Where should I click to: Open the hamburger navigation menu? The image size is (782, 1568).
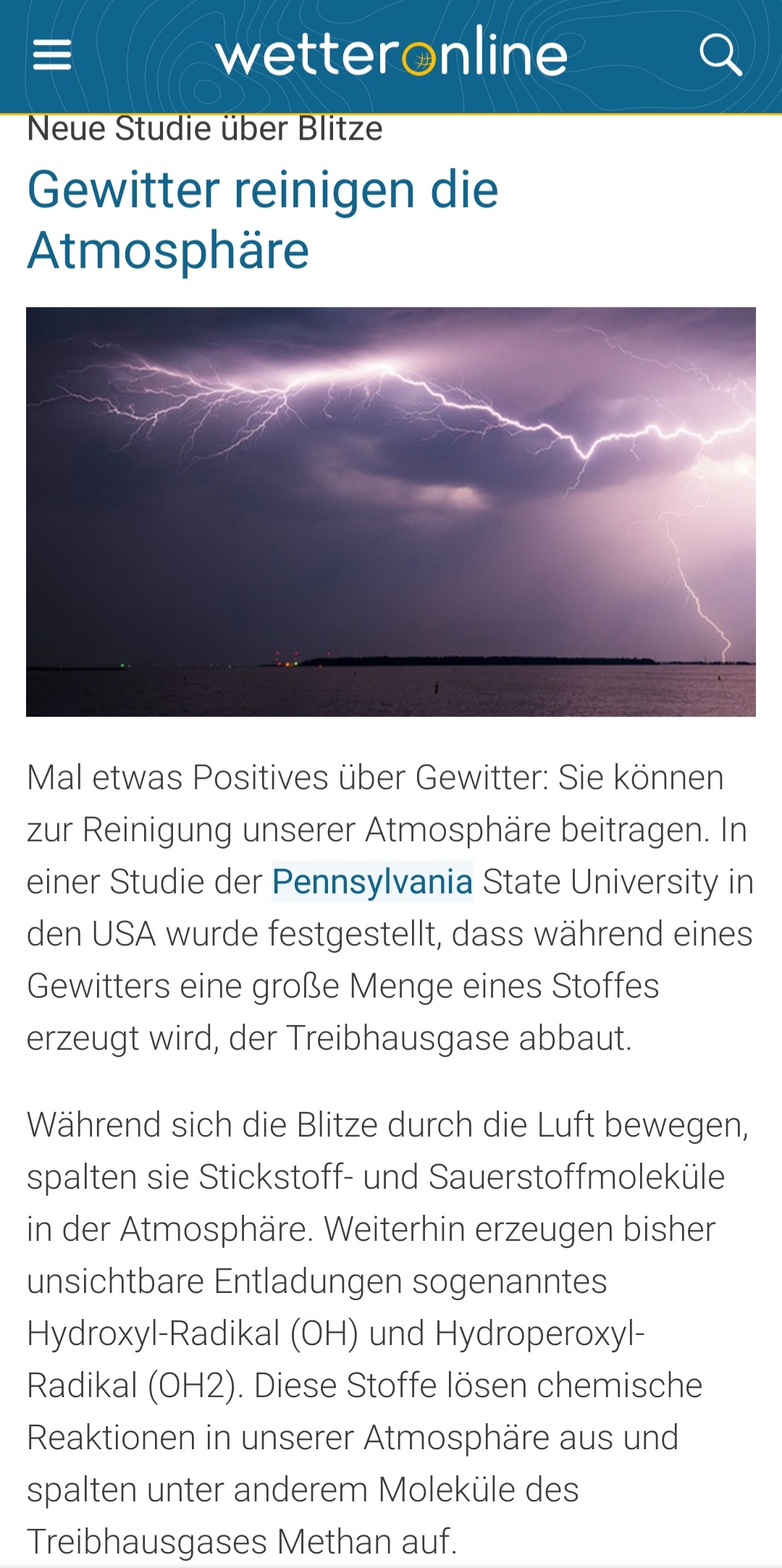tap(52, 55)
